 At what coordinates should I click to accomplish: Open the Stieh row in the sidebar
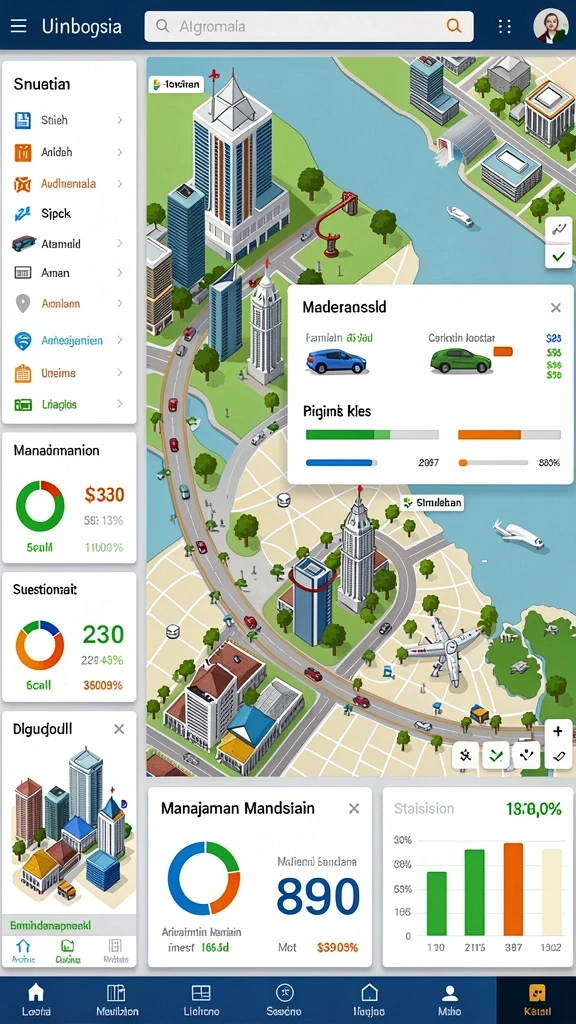point(69,120)
